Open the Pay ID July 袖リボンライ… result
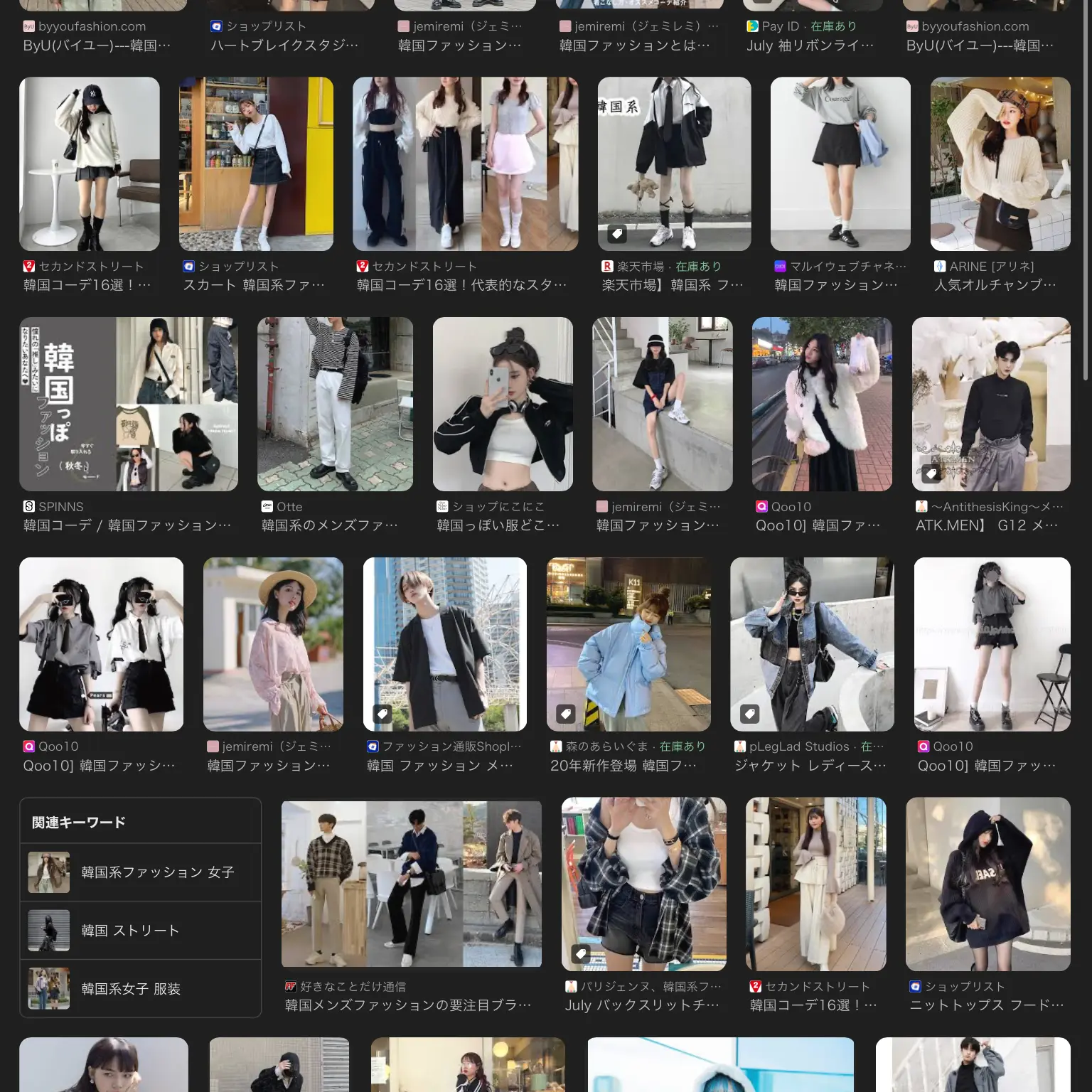 [x=810, y=45]
